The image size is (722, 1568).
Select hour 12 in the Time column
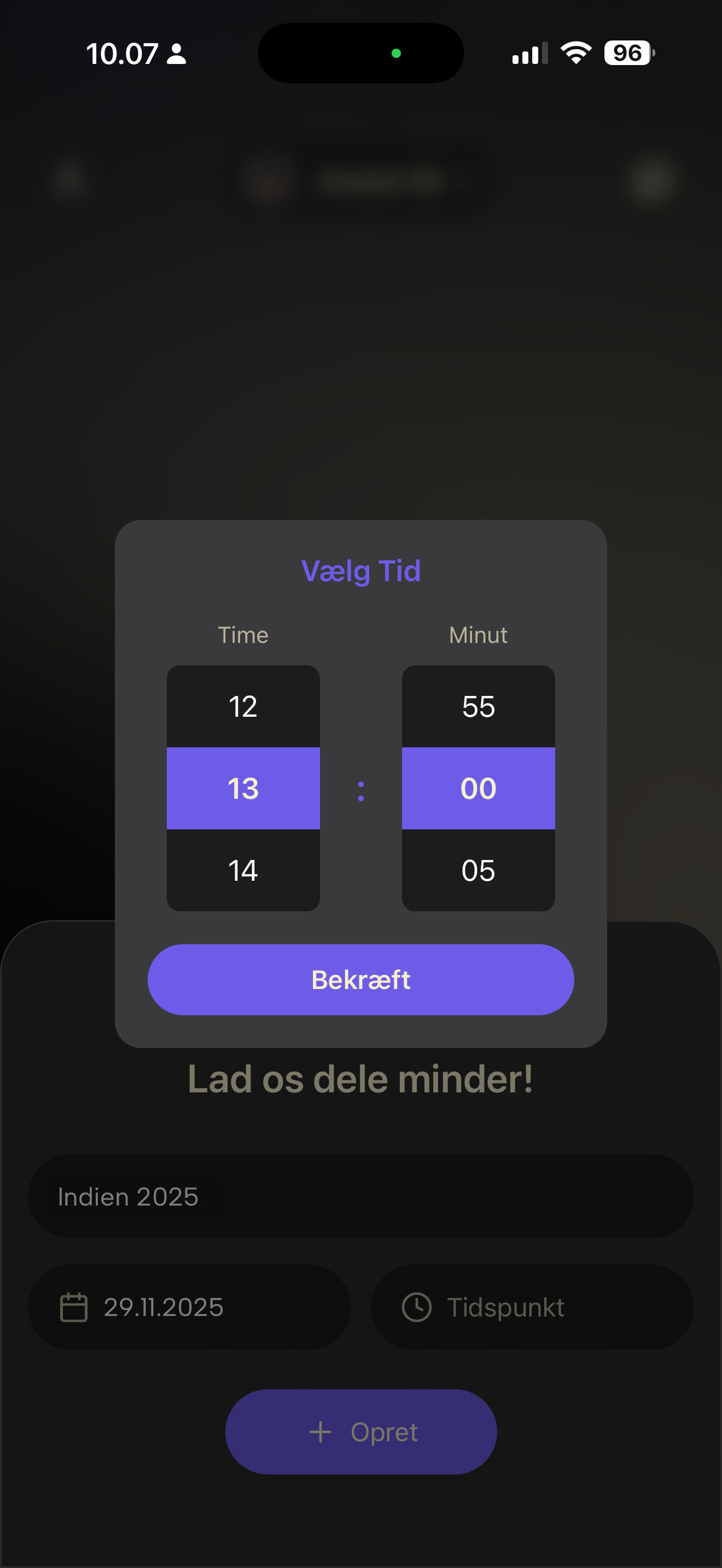point(242,706)
